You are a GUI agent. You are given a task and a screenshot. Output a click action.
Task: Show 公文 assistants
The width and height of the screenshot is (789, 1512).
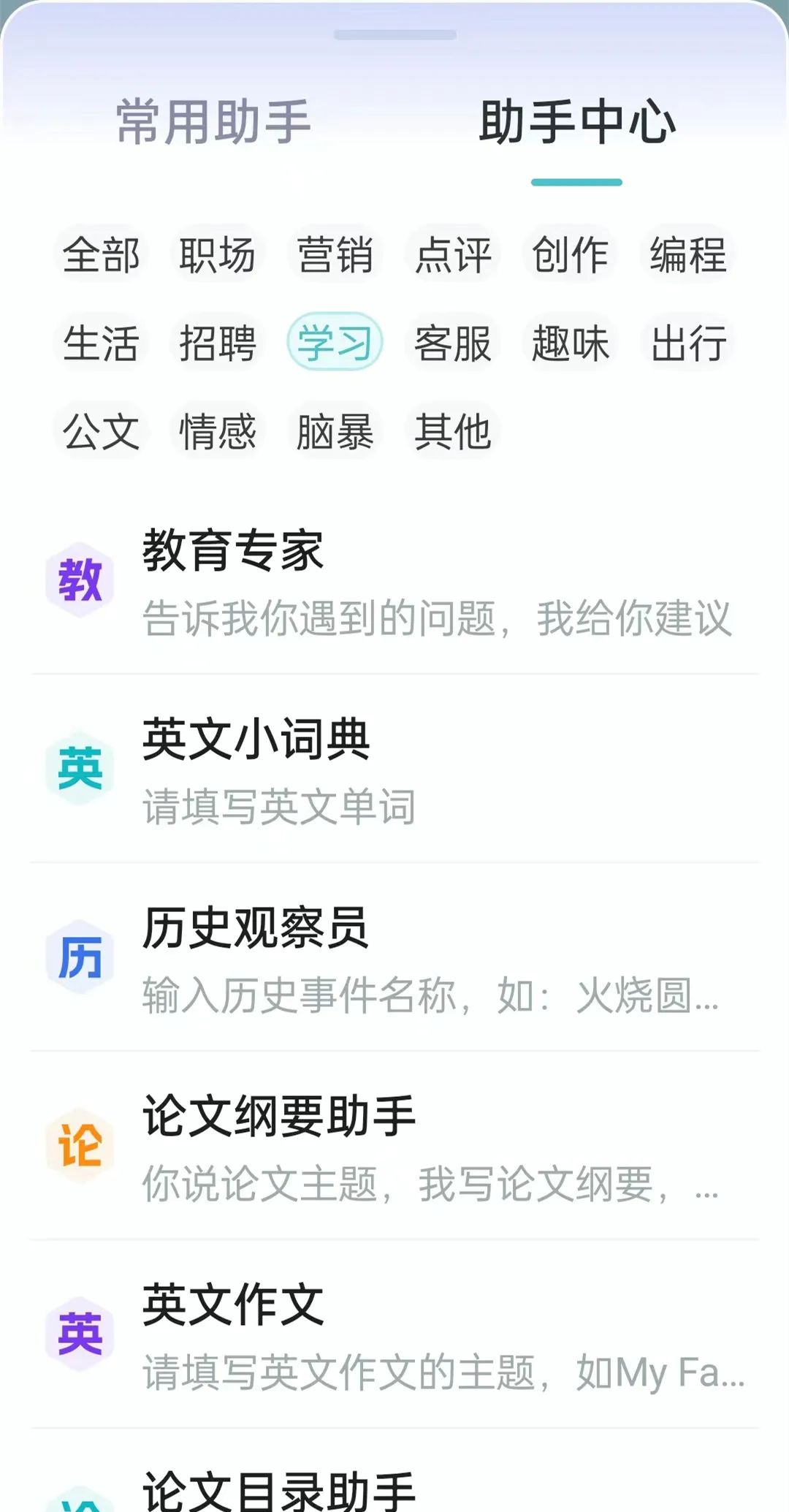(101, 431)
